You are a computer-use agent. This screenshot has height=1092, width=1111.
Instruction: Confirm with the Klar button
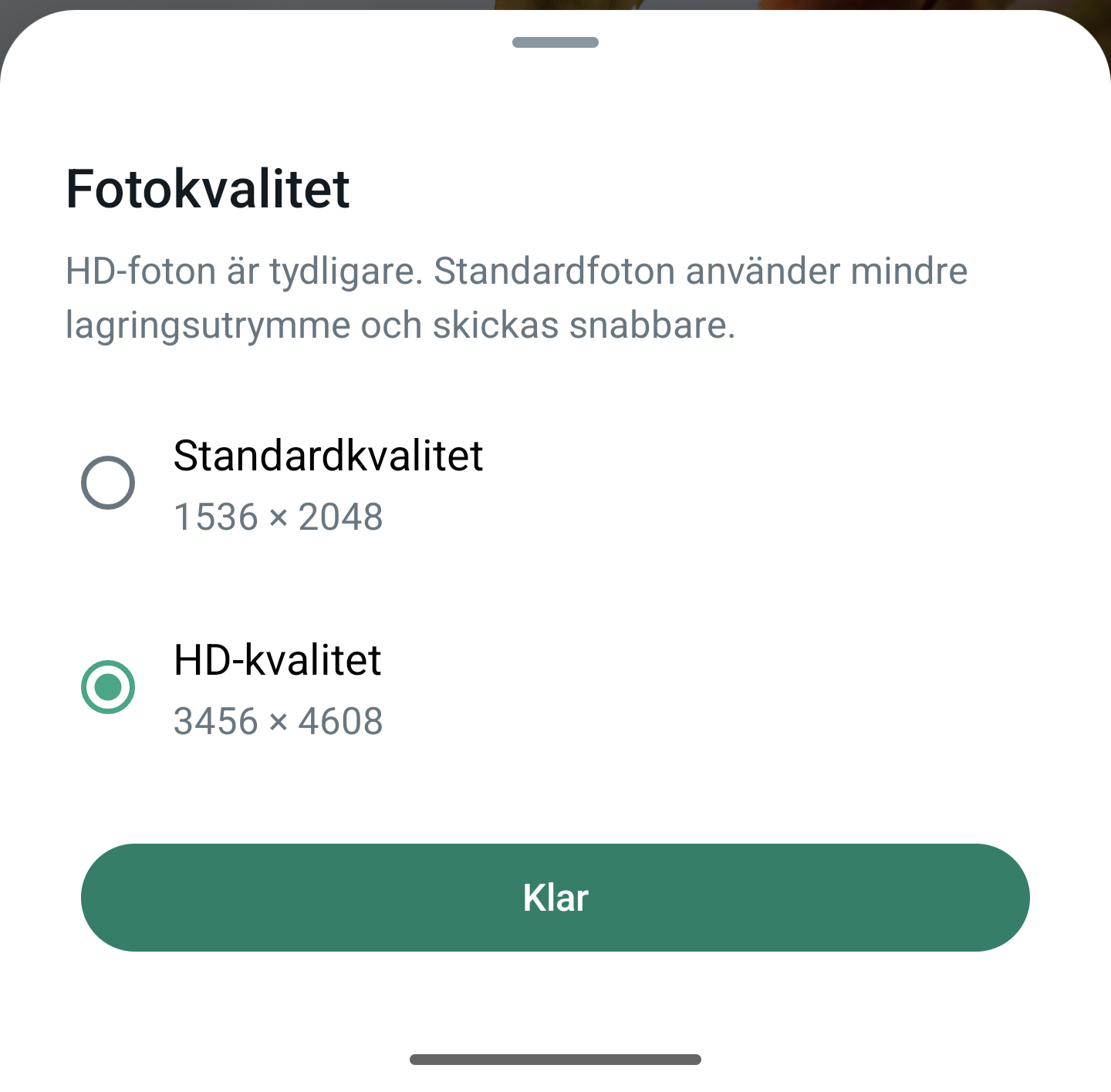pyautogui.click(x=555, y=898)
